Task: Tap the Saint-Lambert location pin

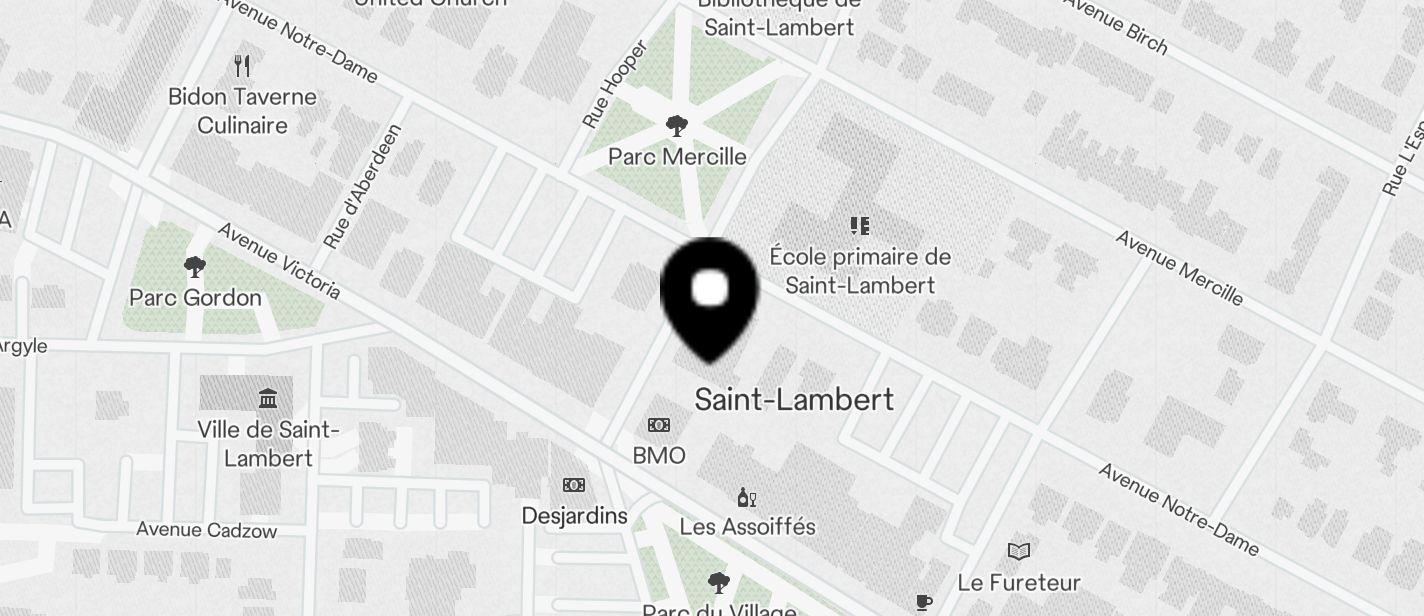Action: (x=709, y=294)
